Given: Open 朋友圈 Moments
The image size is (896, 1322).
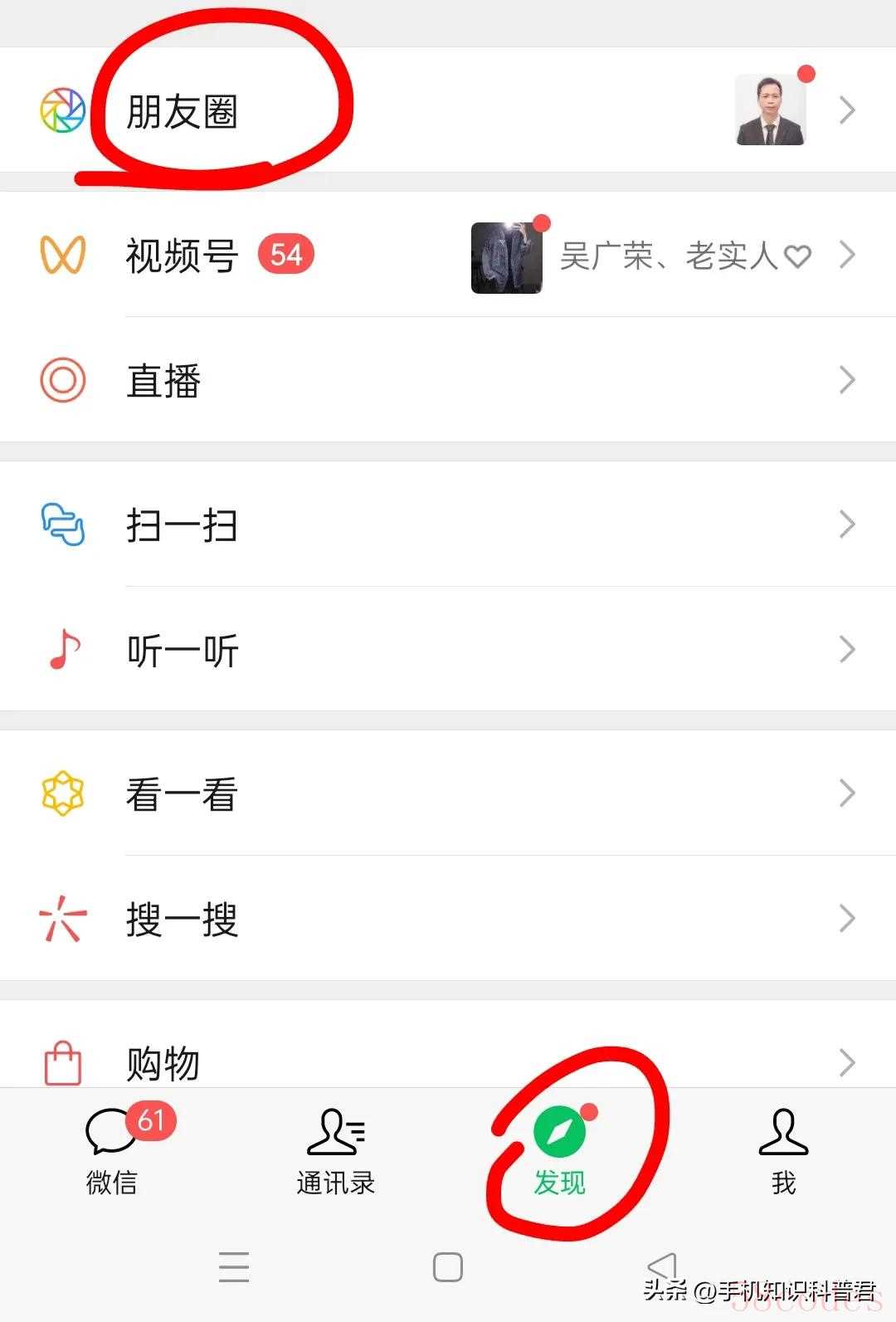Looking at the screenshot, I should click(183, 111).
